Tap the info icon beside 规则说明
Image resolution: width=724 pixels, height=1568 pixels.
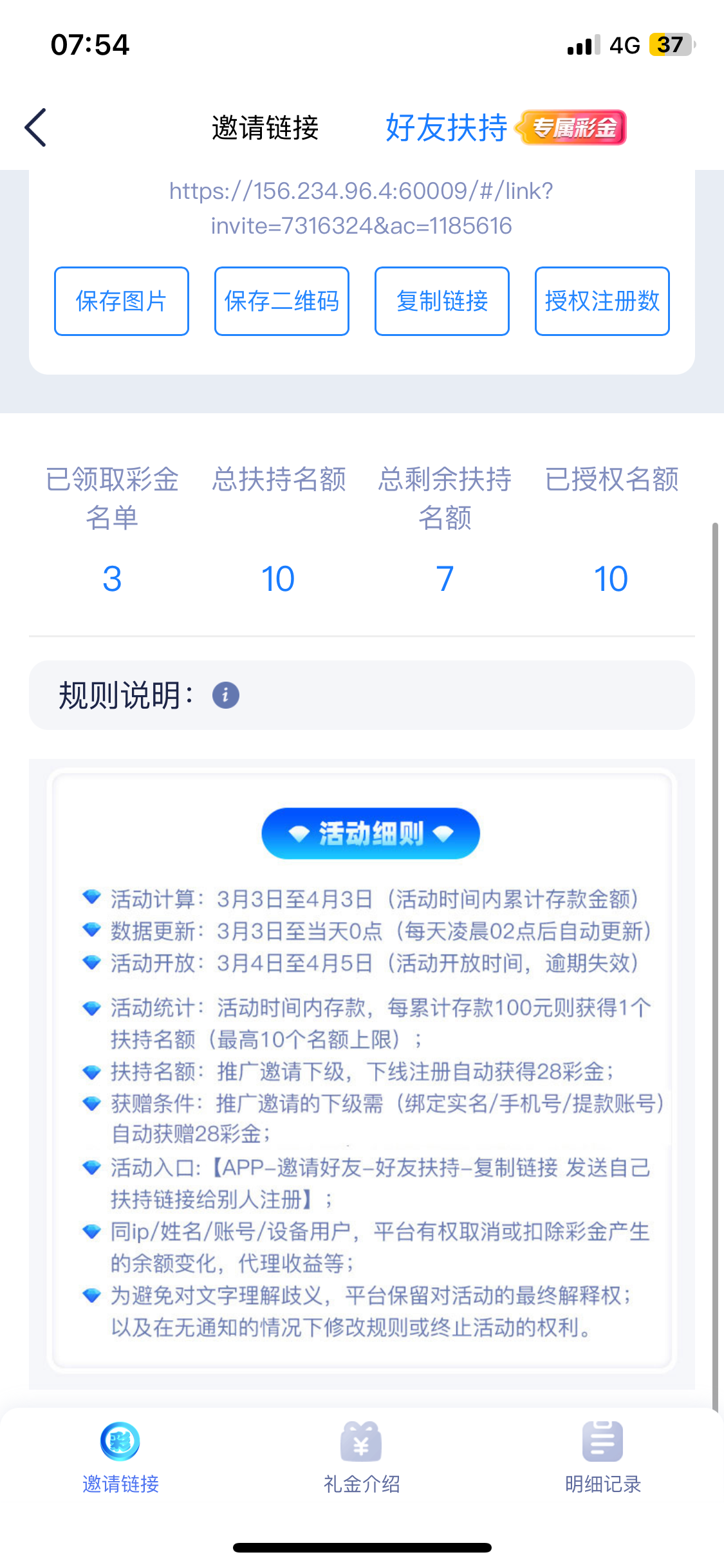click(226, 695)
